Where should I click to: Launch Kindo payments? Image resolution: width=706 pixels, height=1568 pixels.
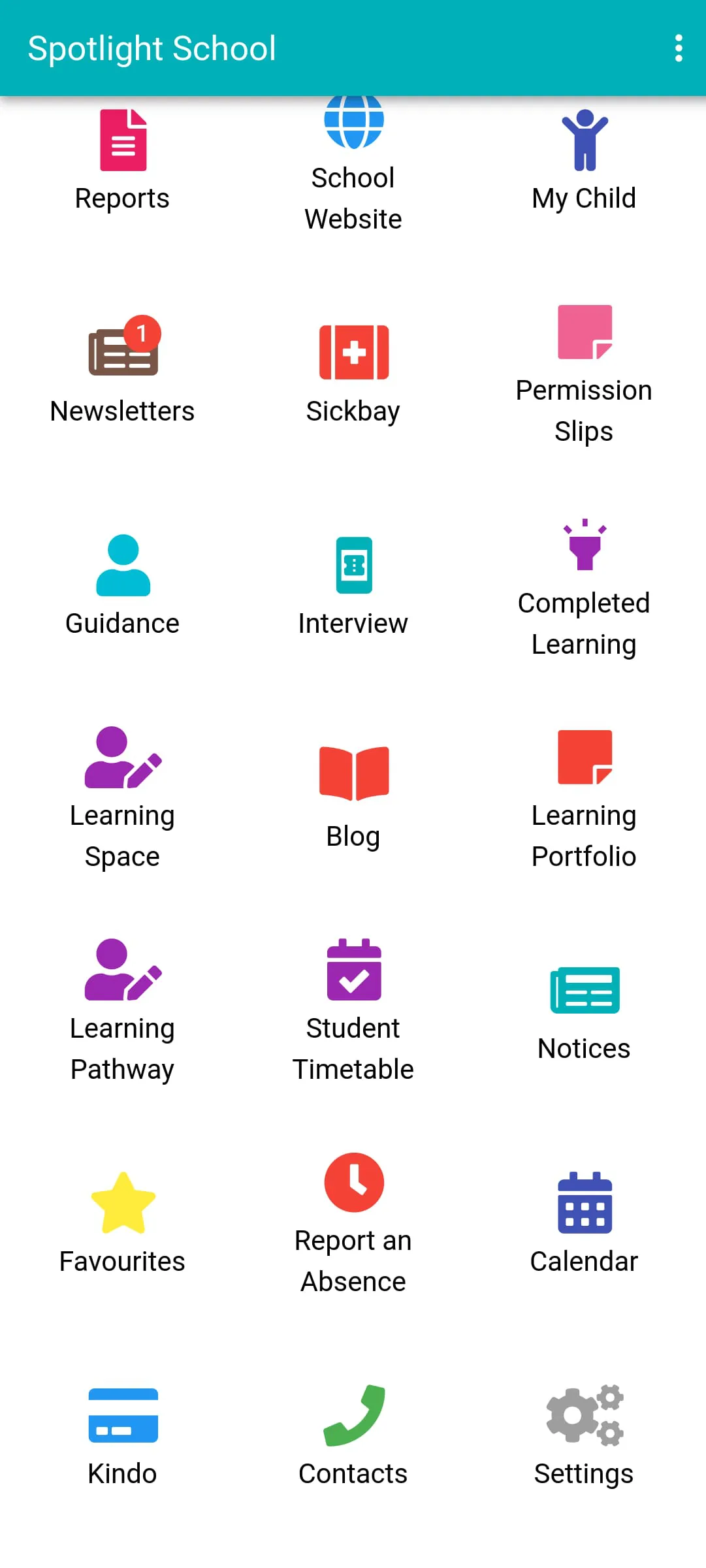tap(123, 1433)
